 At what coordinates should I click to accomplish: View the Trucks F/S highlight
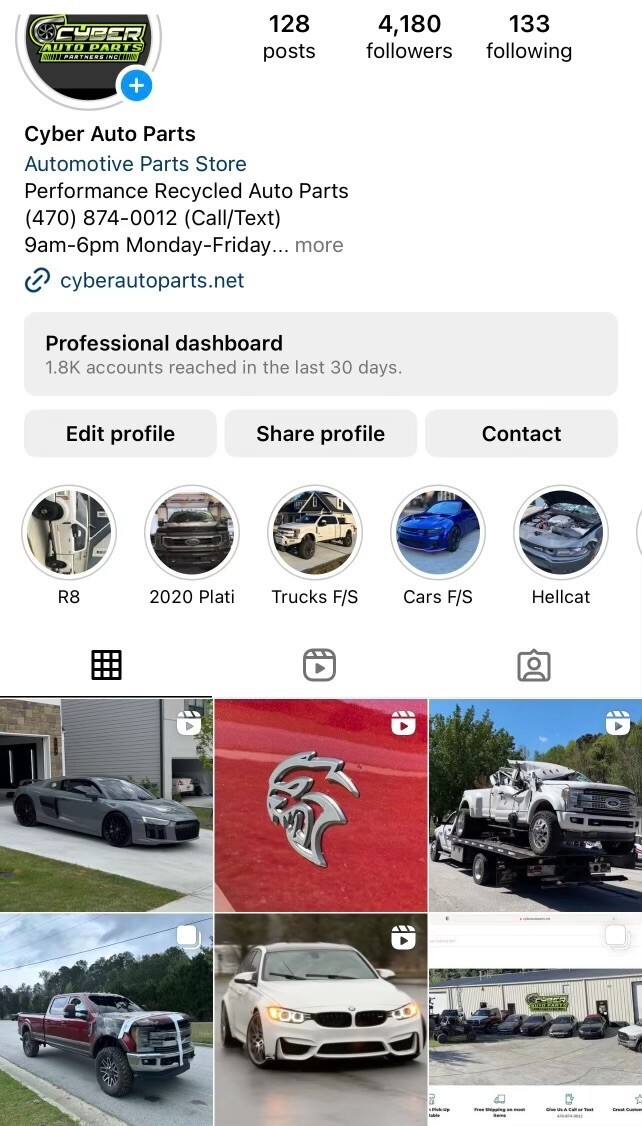(314, 533)
